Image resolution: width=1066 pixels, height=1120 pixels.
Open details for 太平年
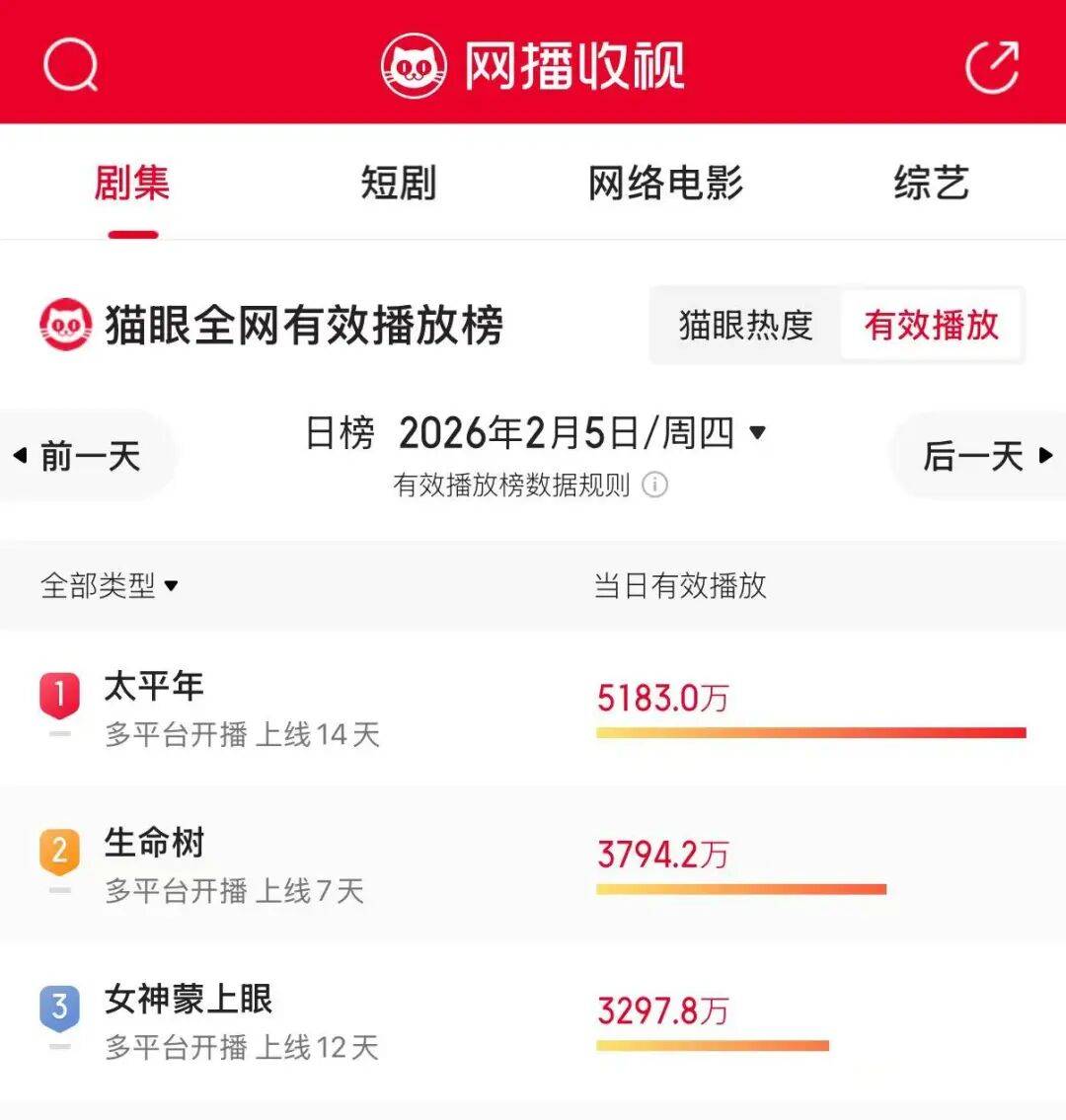155,687
